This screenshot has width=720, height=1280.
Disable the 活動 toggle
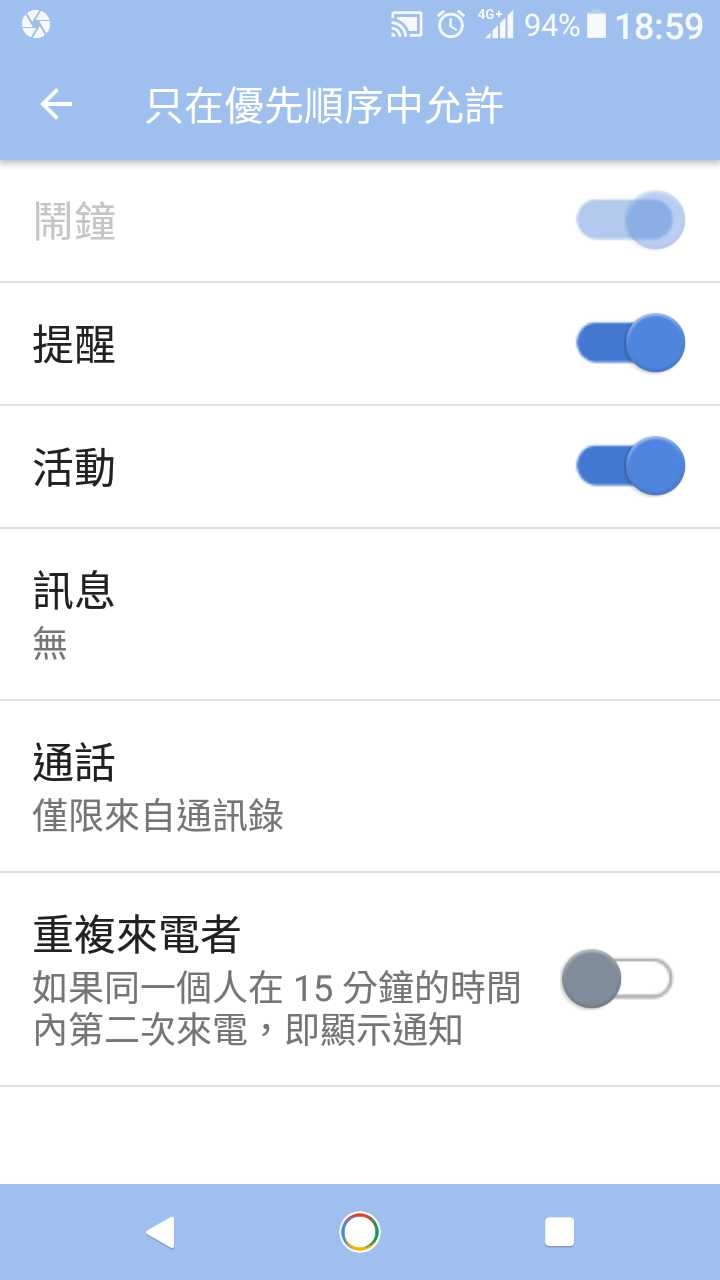point(630,467)
